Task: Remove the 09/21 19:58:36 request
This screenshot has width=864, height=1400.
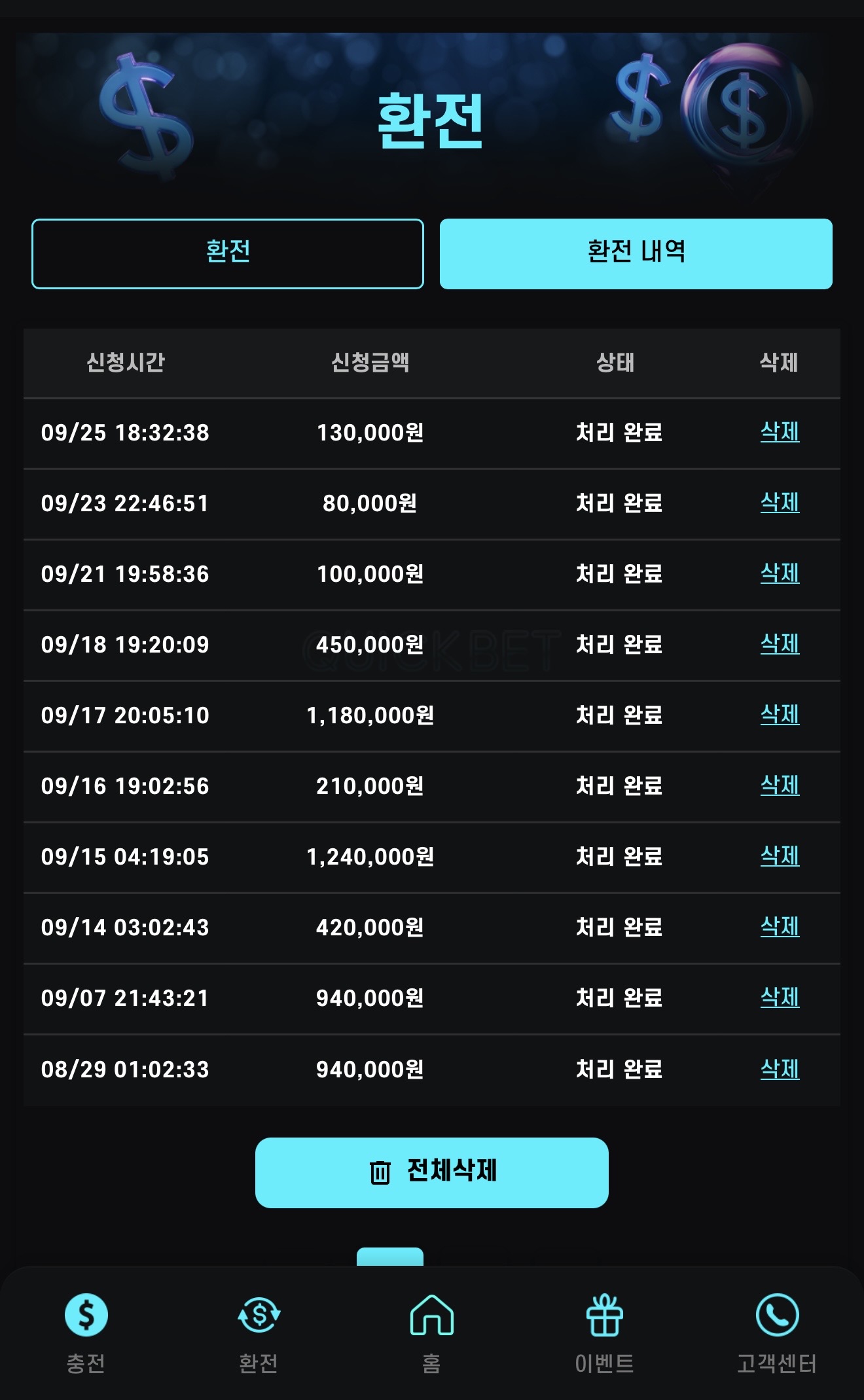Action: point(780,573)
